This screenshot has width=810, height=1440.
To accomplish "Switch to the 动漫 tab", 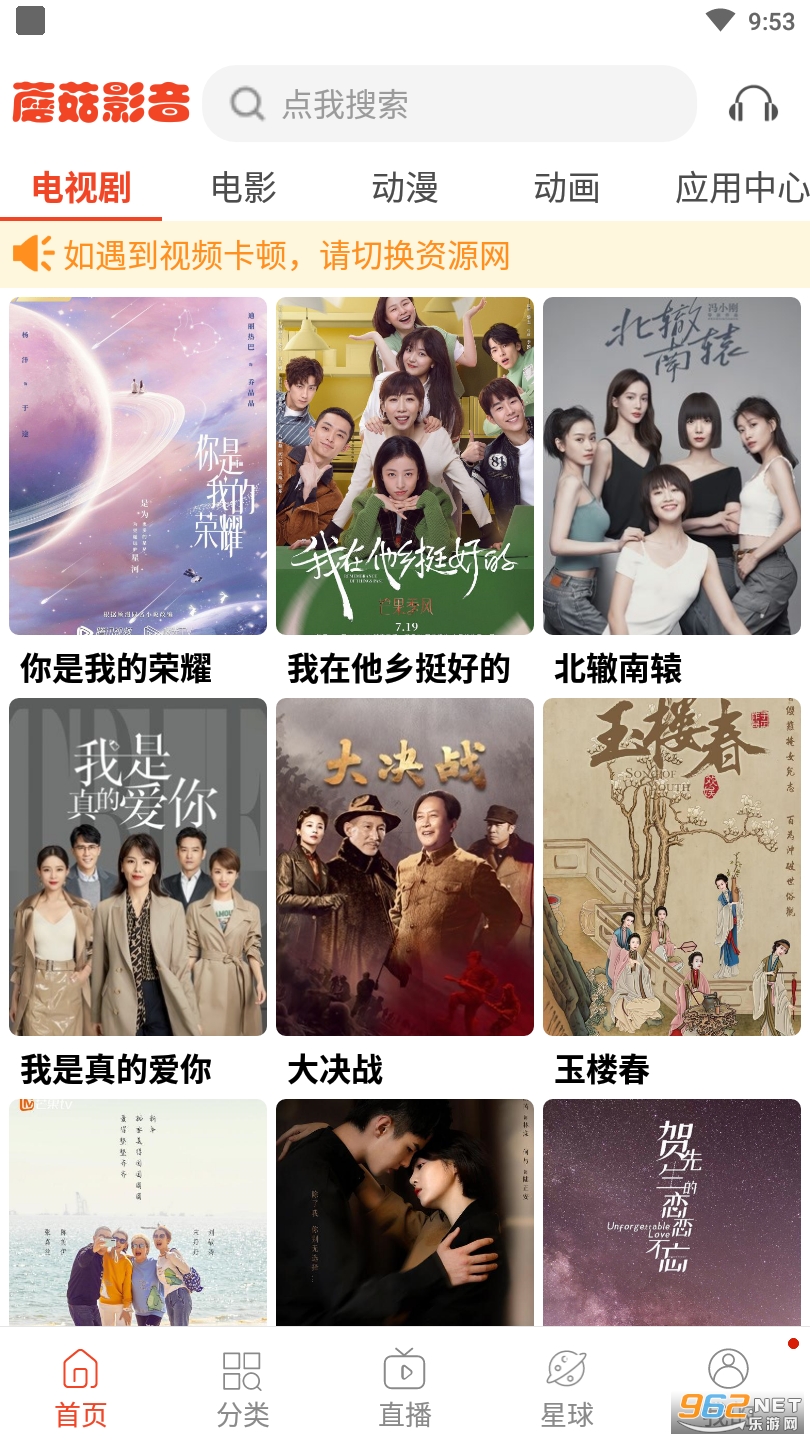I will click(405, 188).
